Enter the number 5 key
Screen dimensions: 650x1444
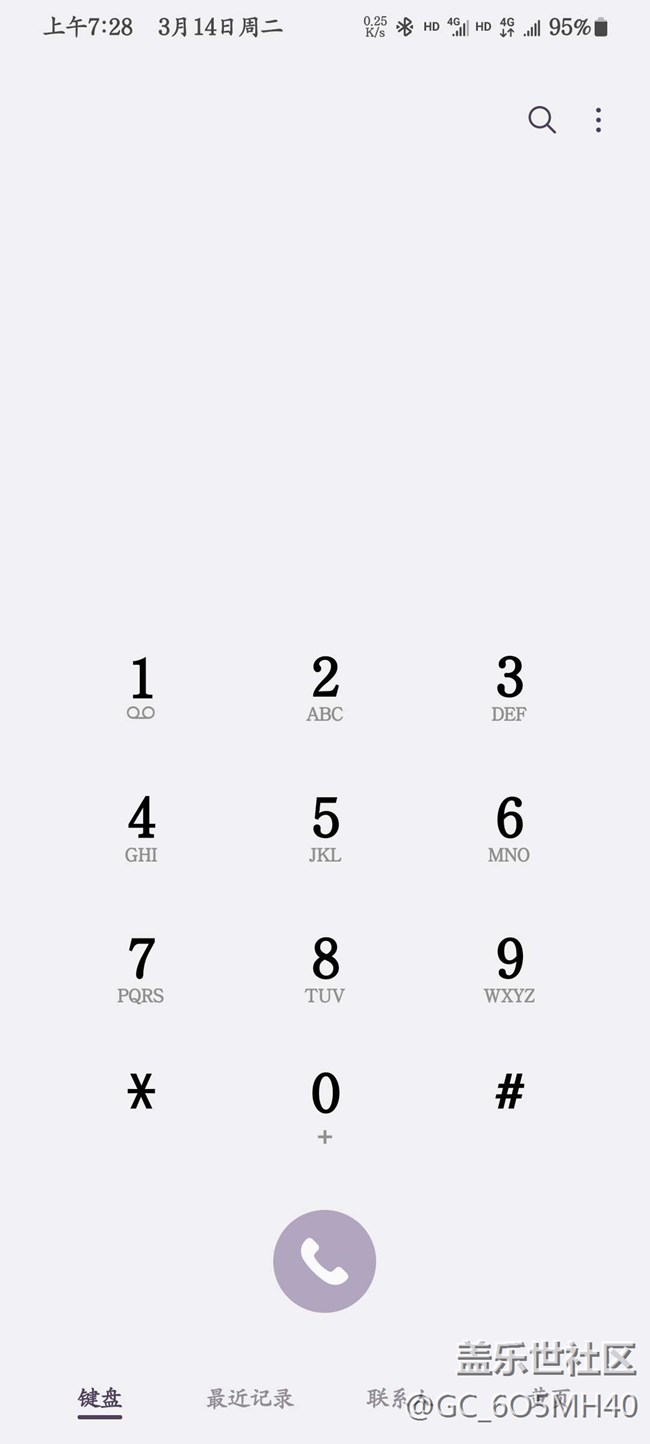click(325, 828)
